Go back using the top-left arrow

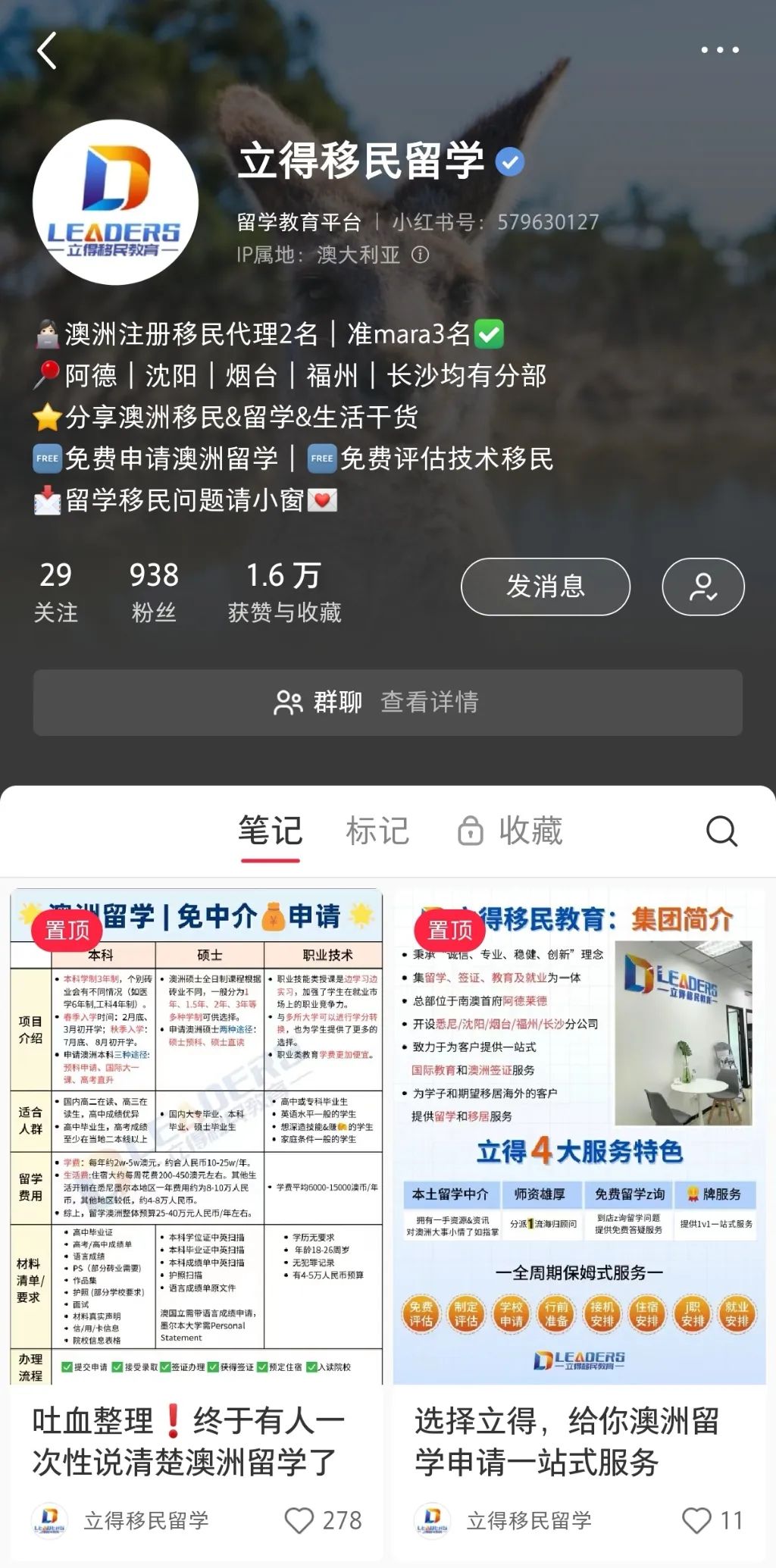(x=47, y=51)
